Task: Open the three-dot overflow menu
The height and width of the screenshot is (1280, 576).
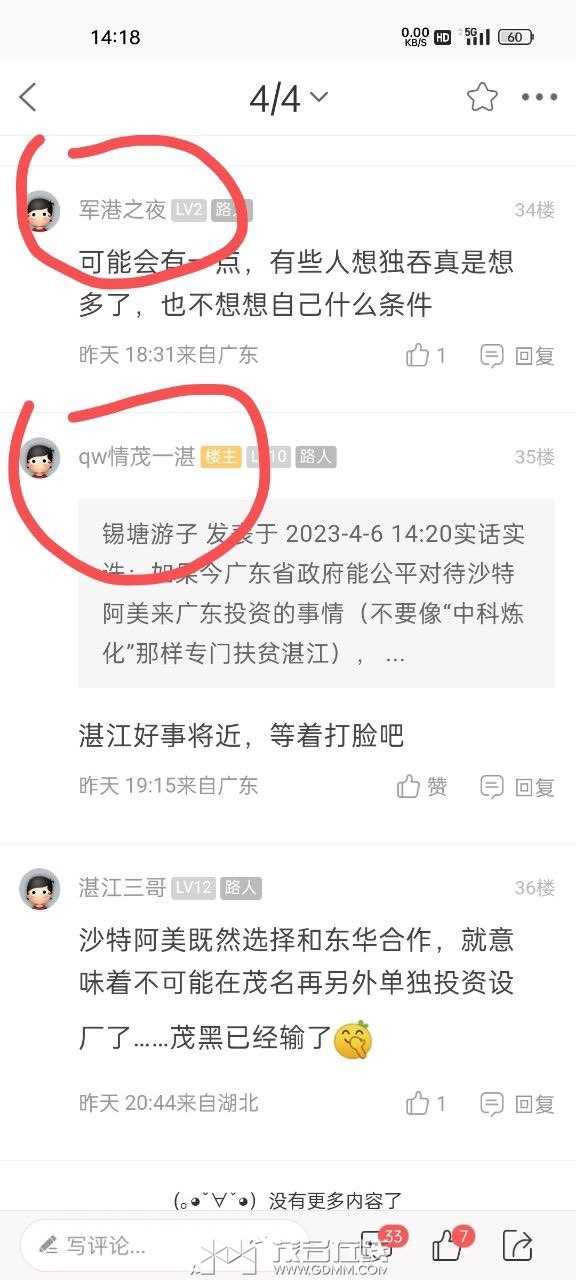Action: point(540,97)
